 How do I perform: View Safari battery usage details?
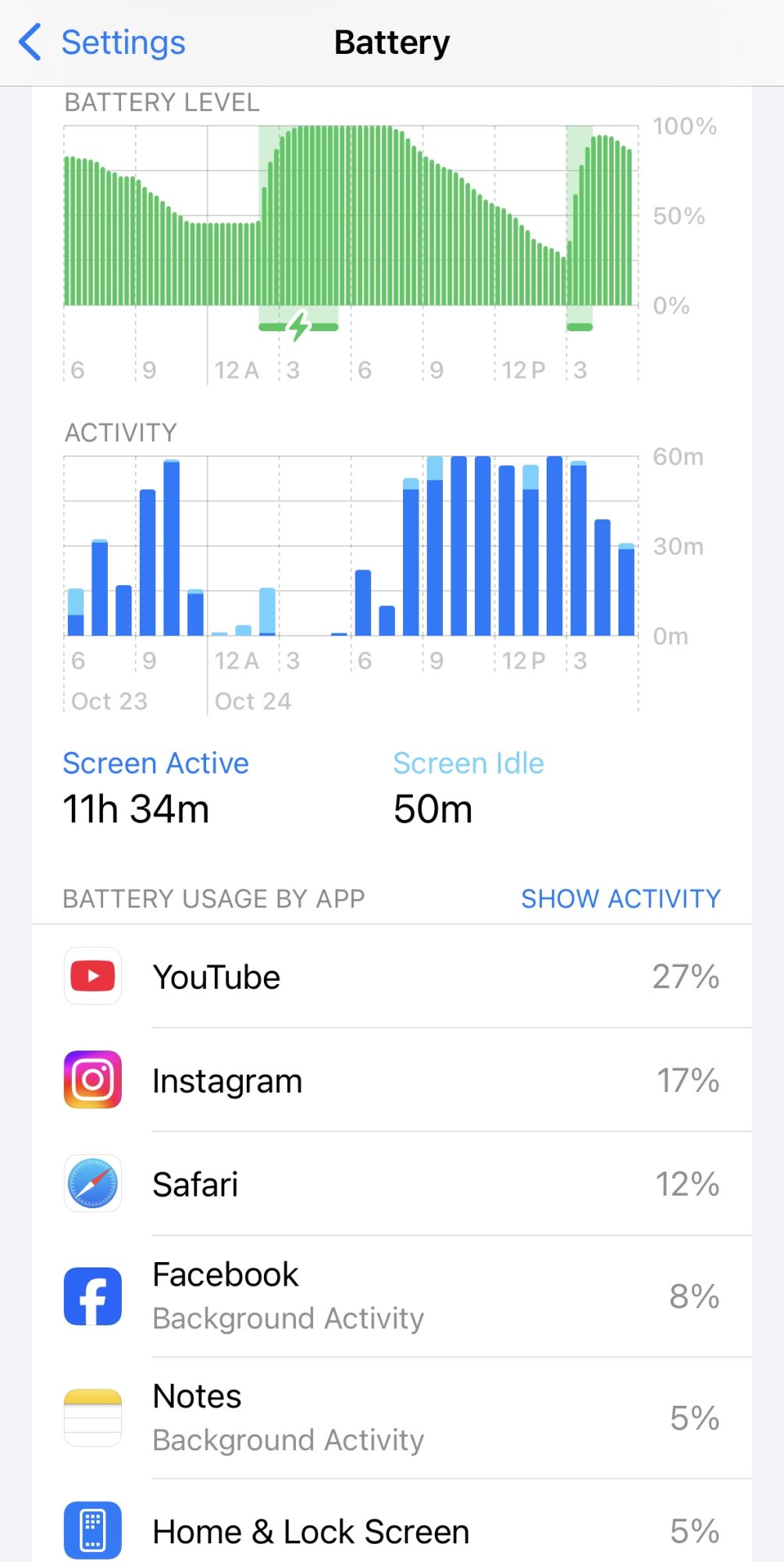(390, 1184)
